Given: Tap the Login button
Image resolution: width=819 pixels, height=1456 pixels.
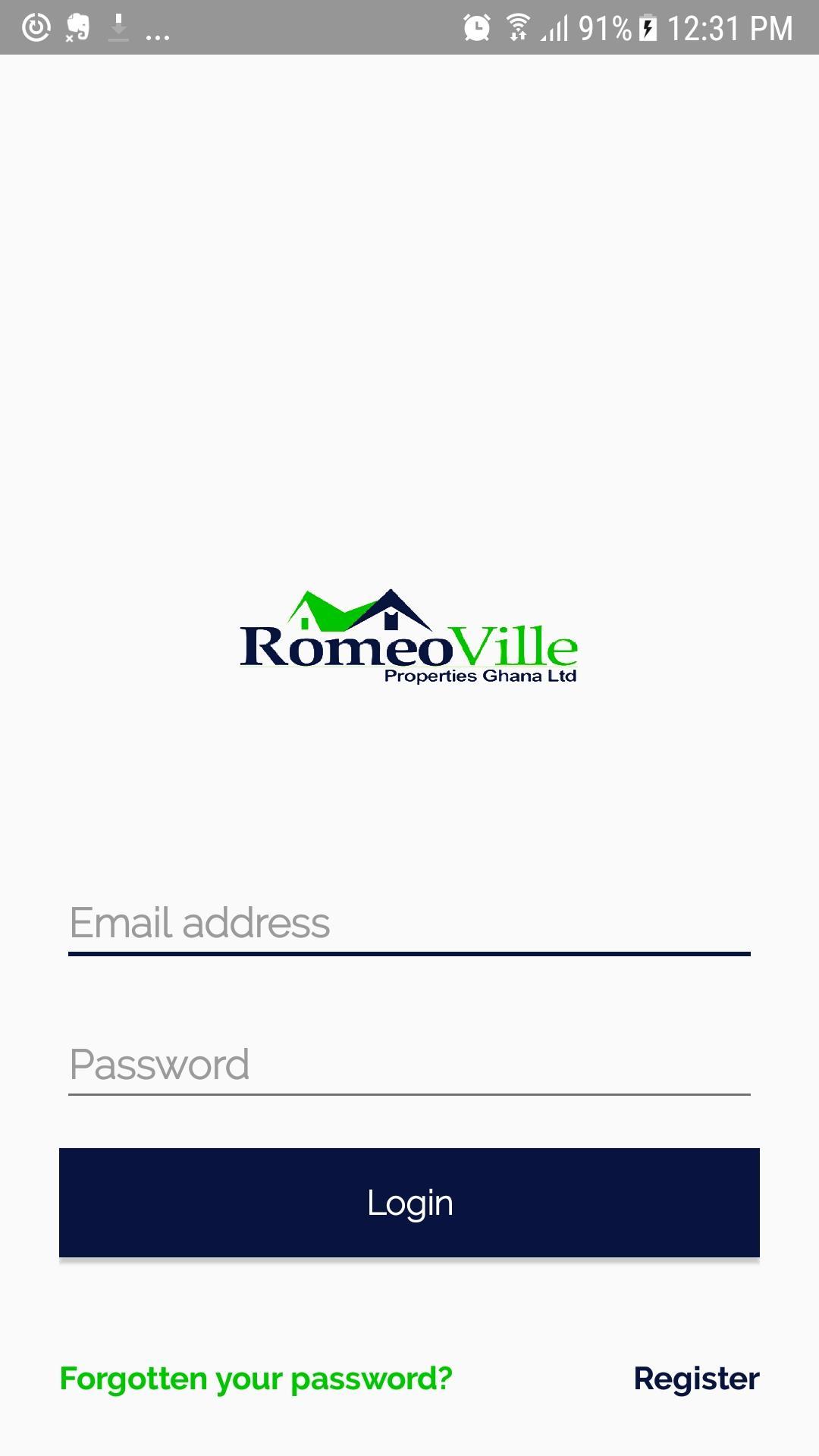Looking at the screenshot, I should 409,1203.
